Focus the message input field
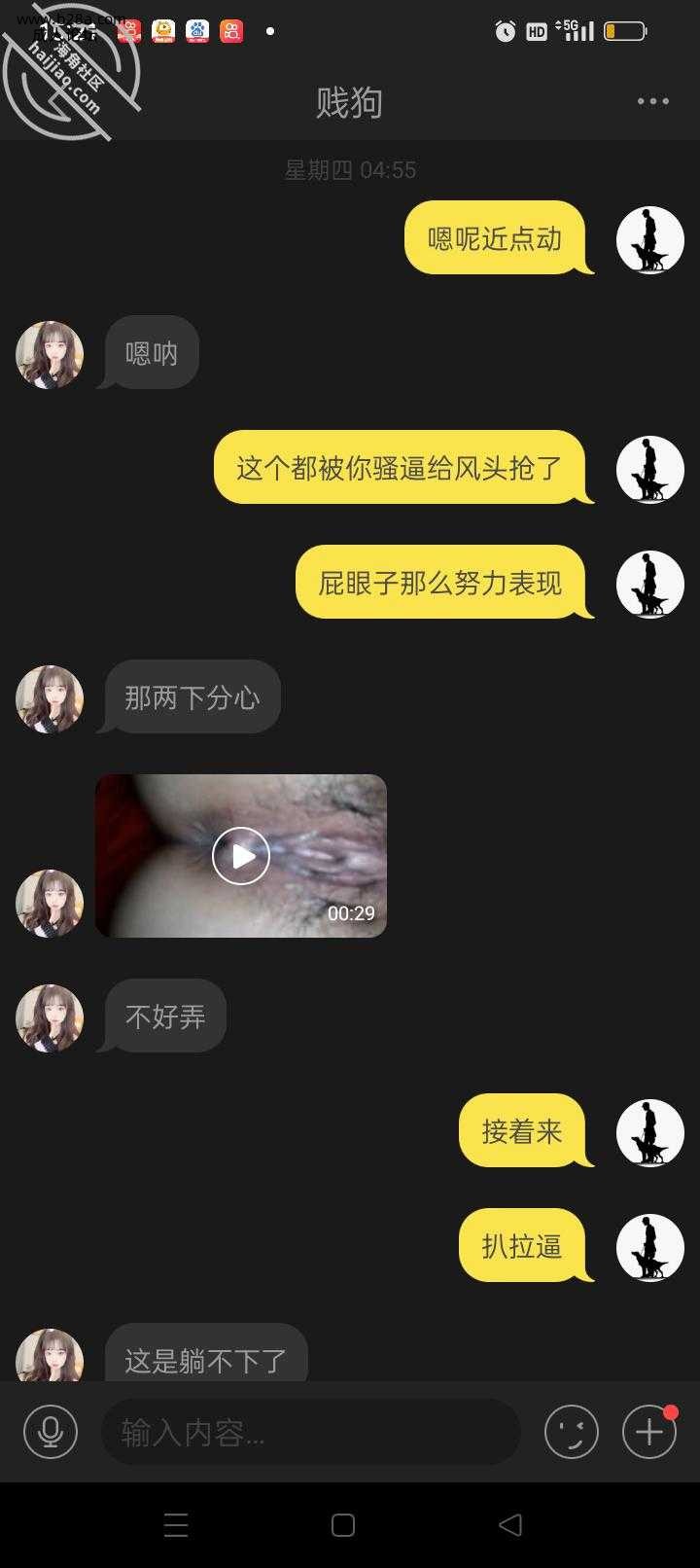This screenshot has width=700, height=1568. click(x=311, y=1432)
